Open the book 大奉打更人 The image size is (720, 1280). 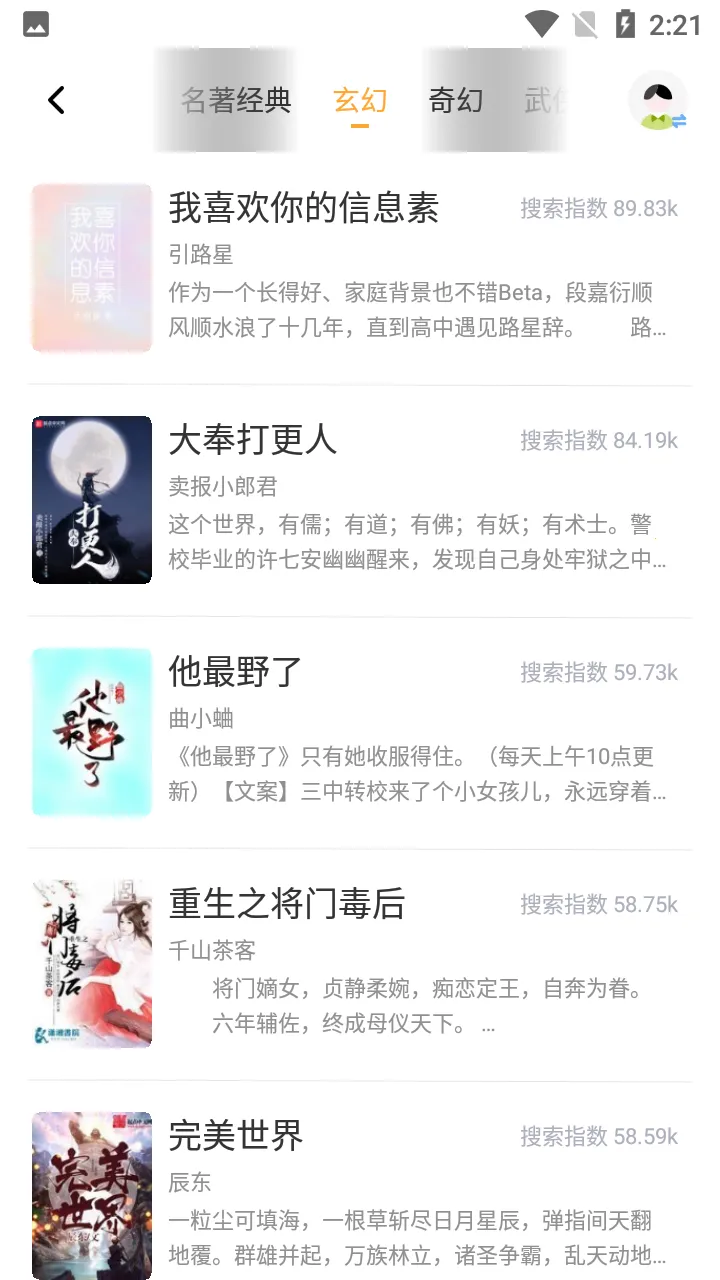click(253, 440)
